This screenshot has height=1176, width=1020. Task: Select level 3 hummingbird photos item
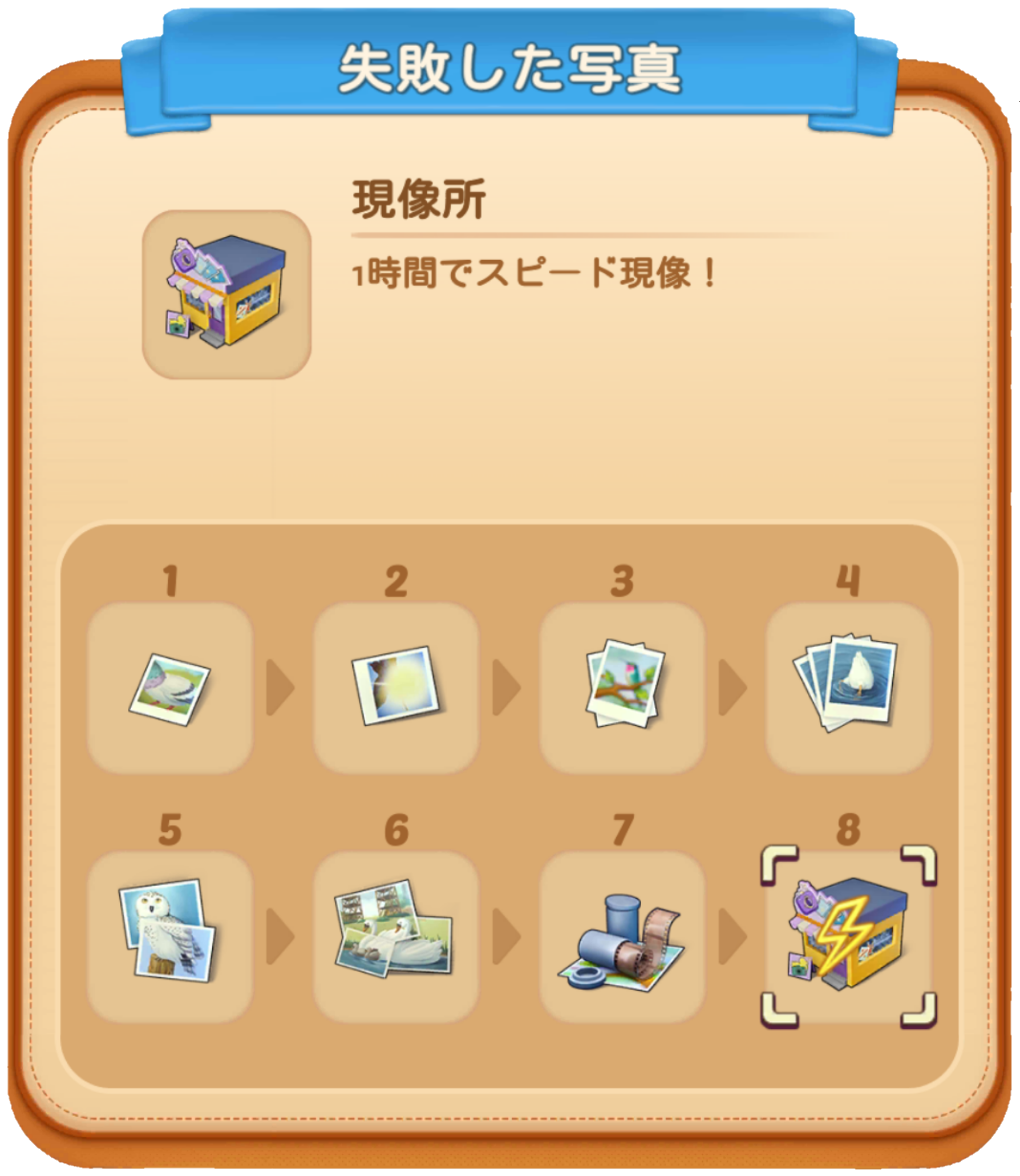tap(622, 688)
